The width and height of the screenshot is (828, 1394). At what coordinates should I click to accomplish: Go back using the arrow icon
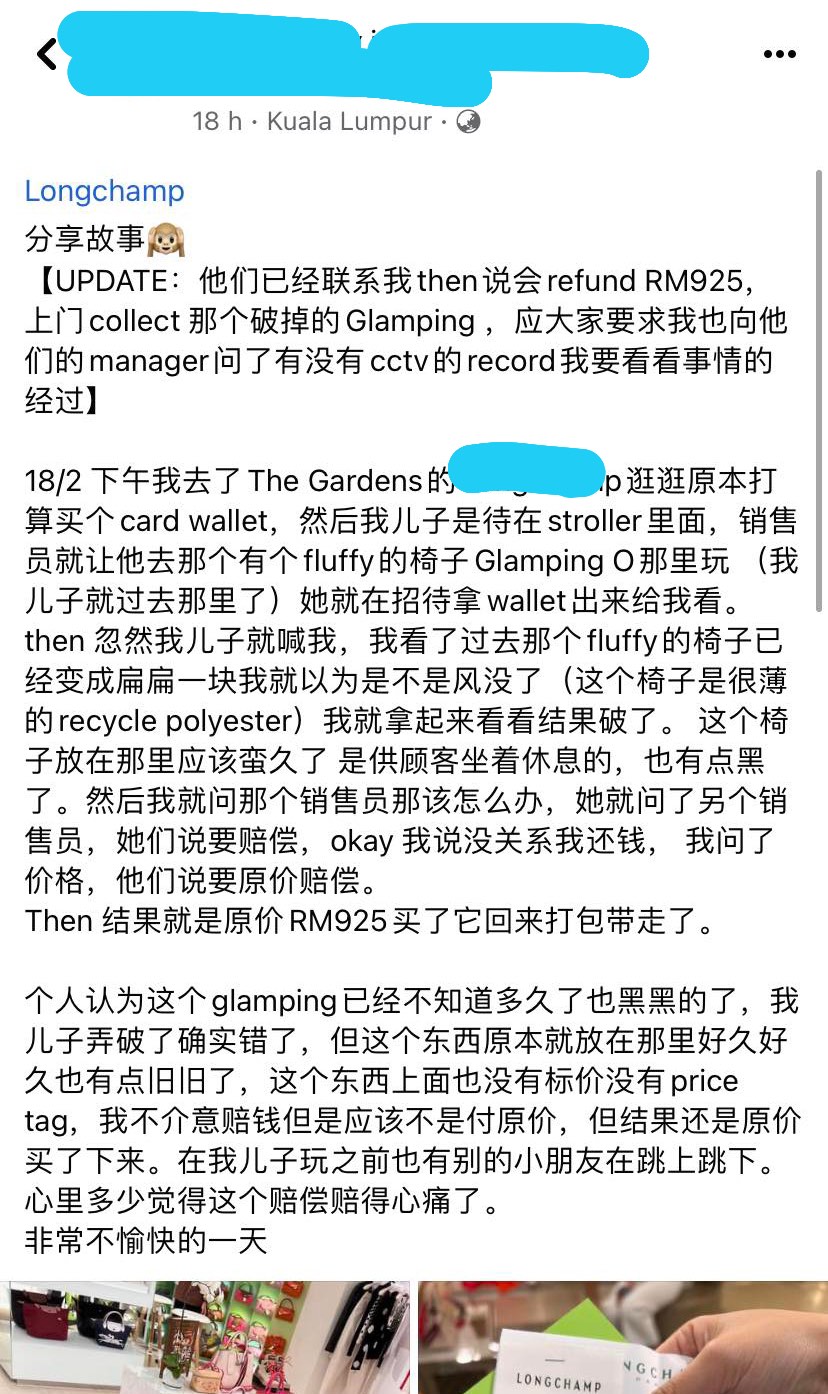pyautogui.click(x=46, y=54)
